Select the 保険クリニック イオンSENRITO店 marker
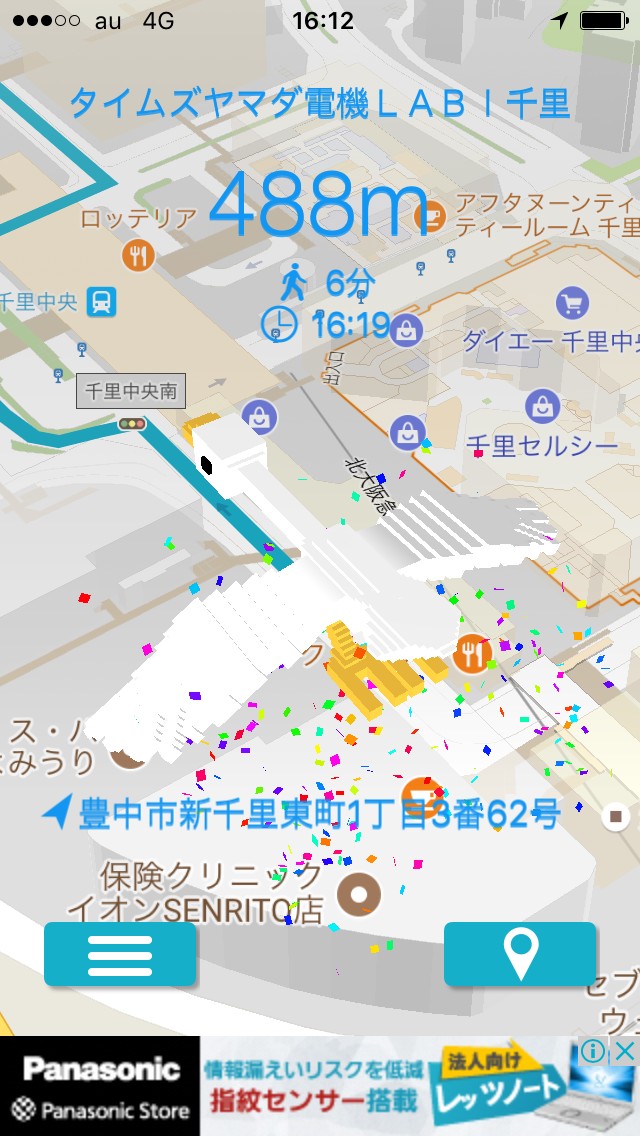Viewport: 640px width, 1136px height. [x=358, y=894]
